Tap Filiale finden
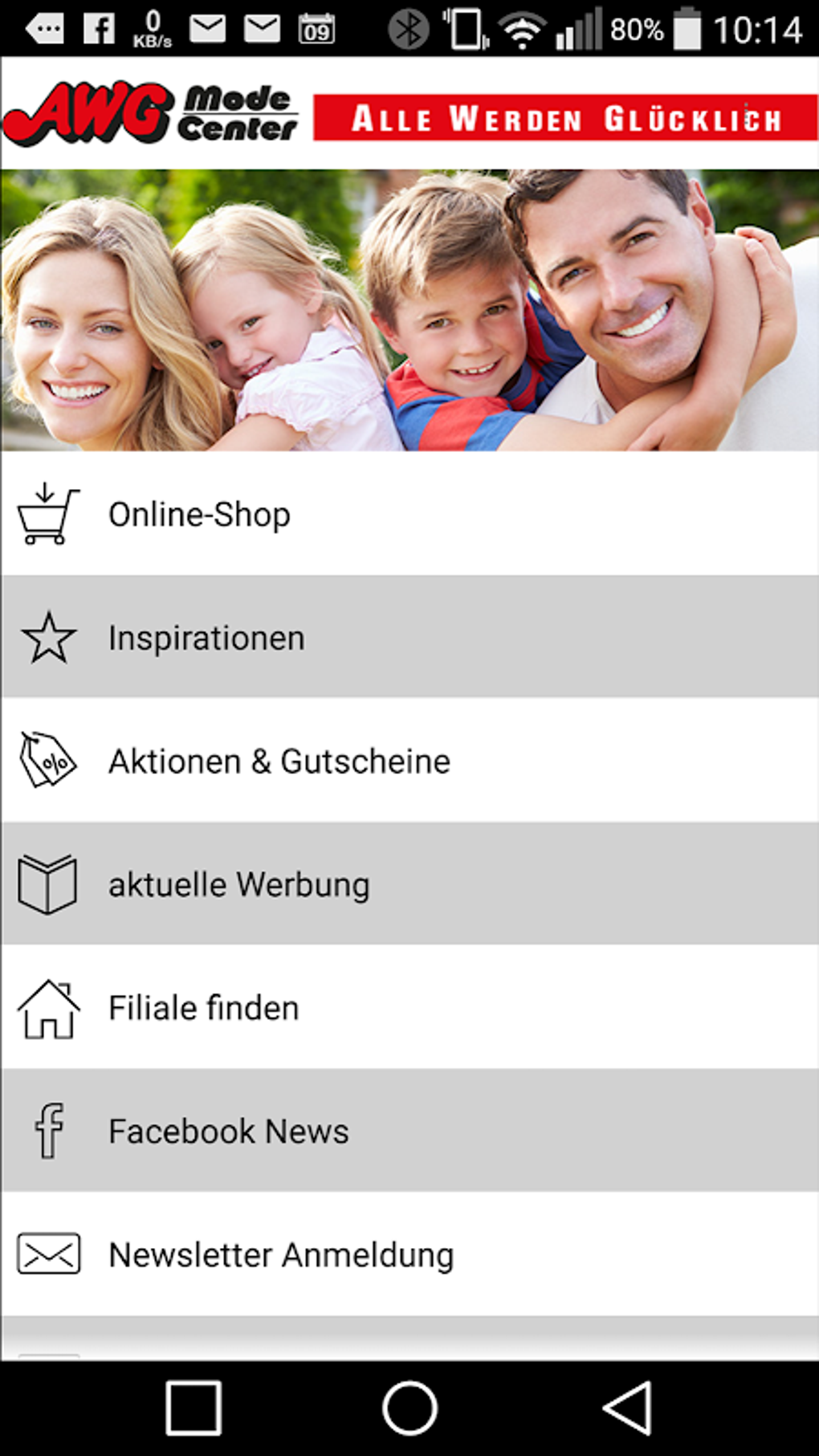Viewport: 819px width, 1456px height. point(409,1007)
